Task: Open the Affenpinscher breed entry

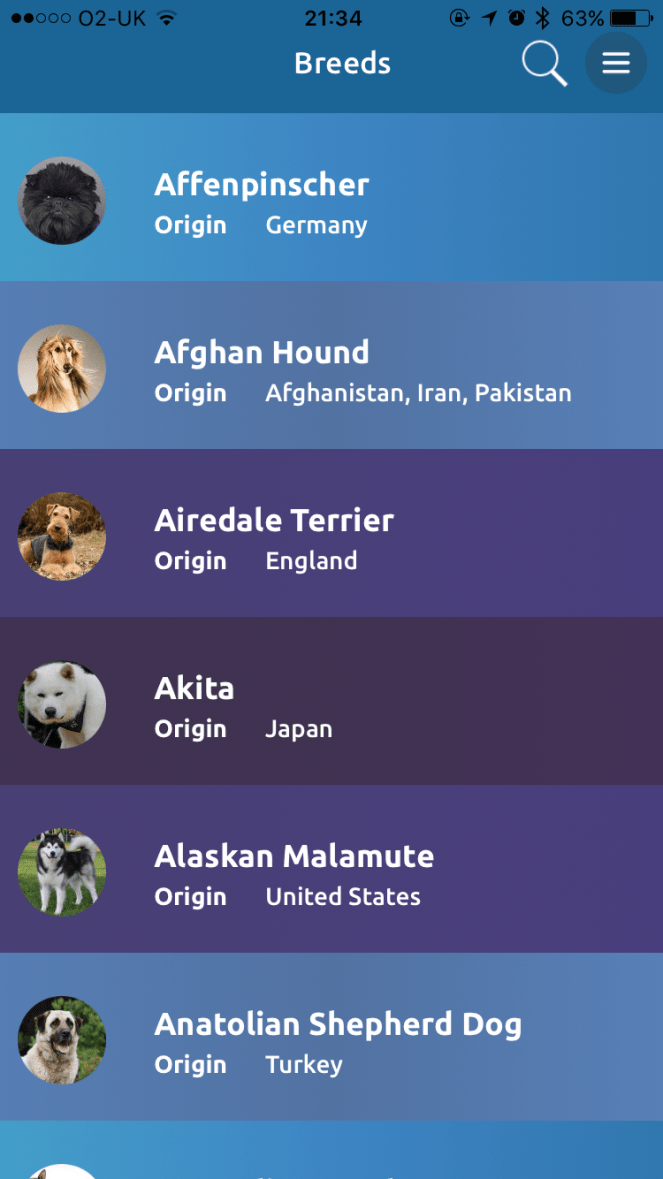Action: pyautogui.click(x=331, y=198)
